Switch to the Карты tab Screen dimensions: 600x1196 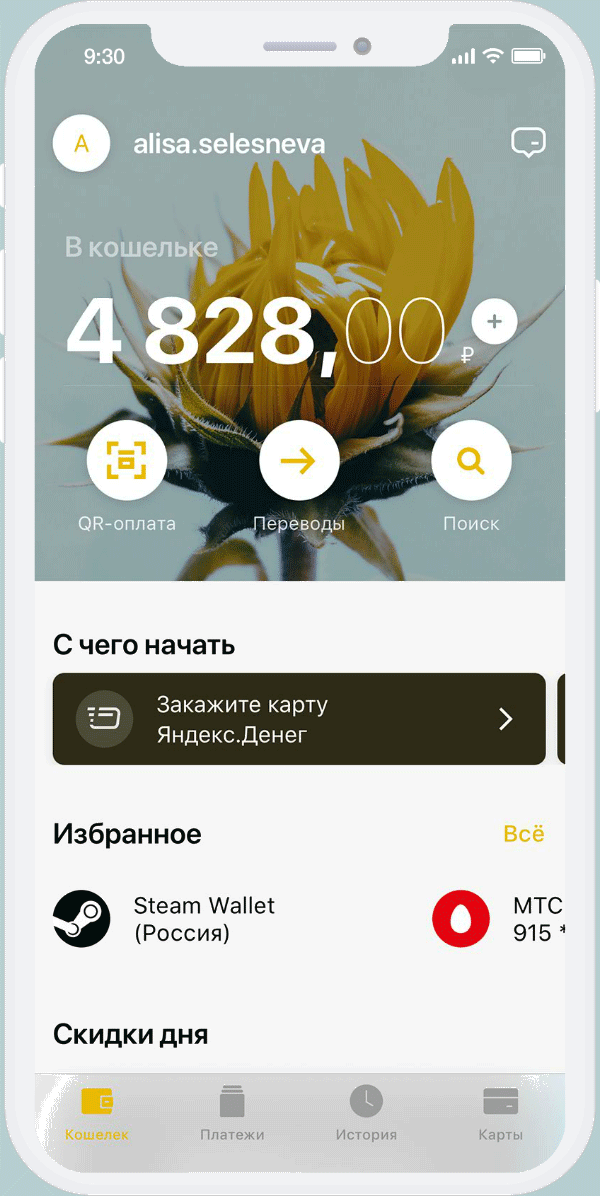[x=500, y=1115]
